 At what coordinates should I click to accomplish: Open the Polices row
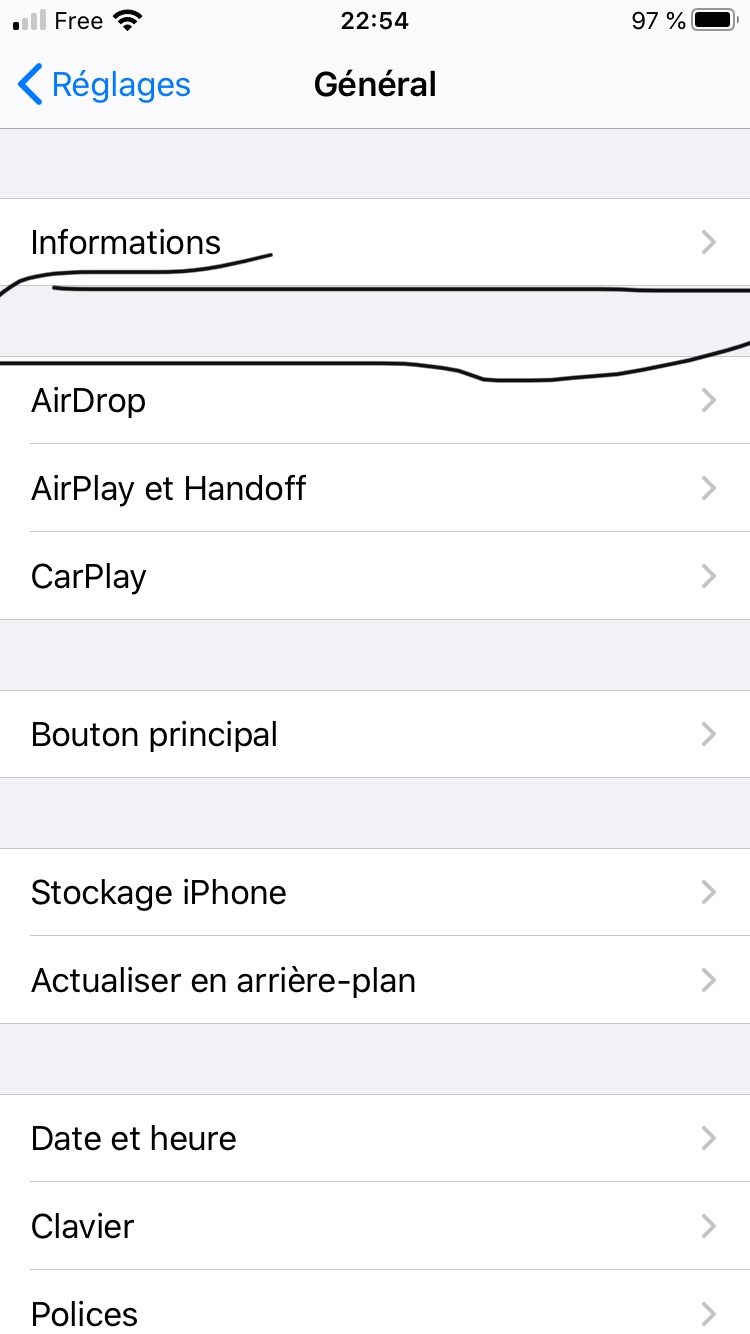375,1302
